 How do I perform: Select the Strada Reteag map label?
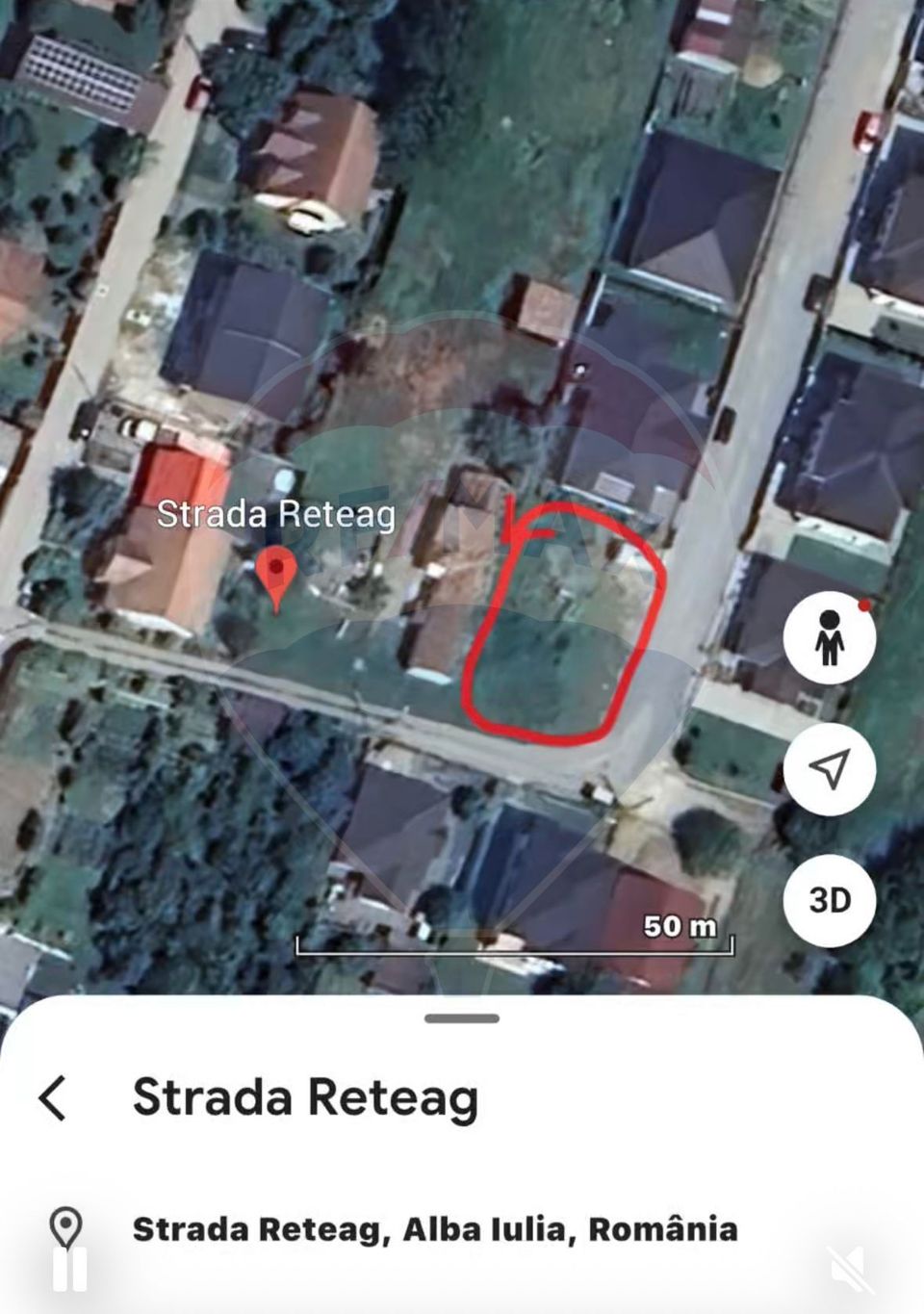point(277,515)
